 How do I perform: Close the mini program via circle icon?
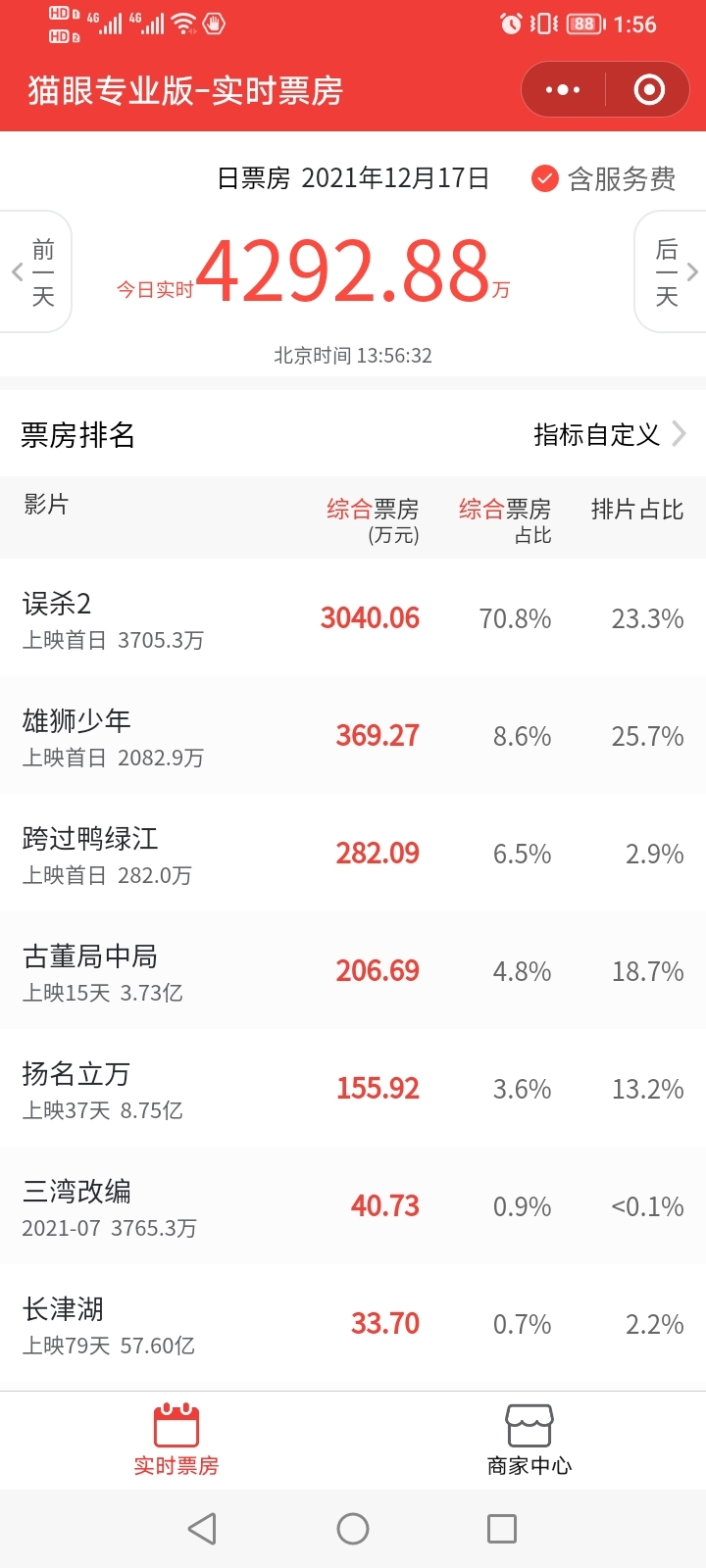pos(649,90)
